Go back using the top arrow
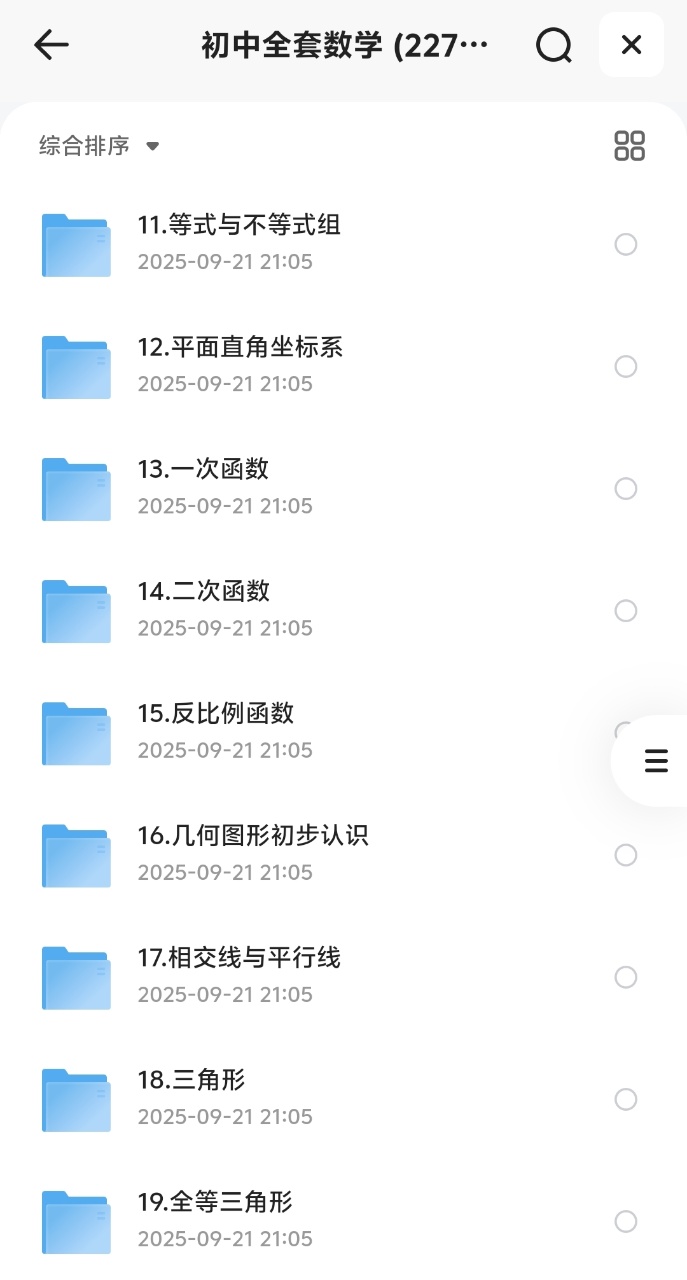The width and height of the screenshot is (687, 1280). pyautogui.click(x=51, y=45)
